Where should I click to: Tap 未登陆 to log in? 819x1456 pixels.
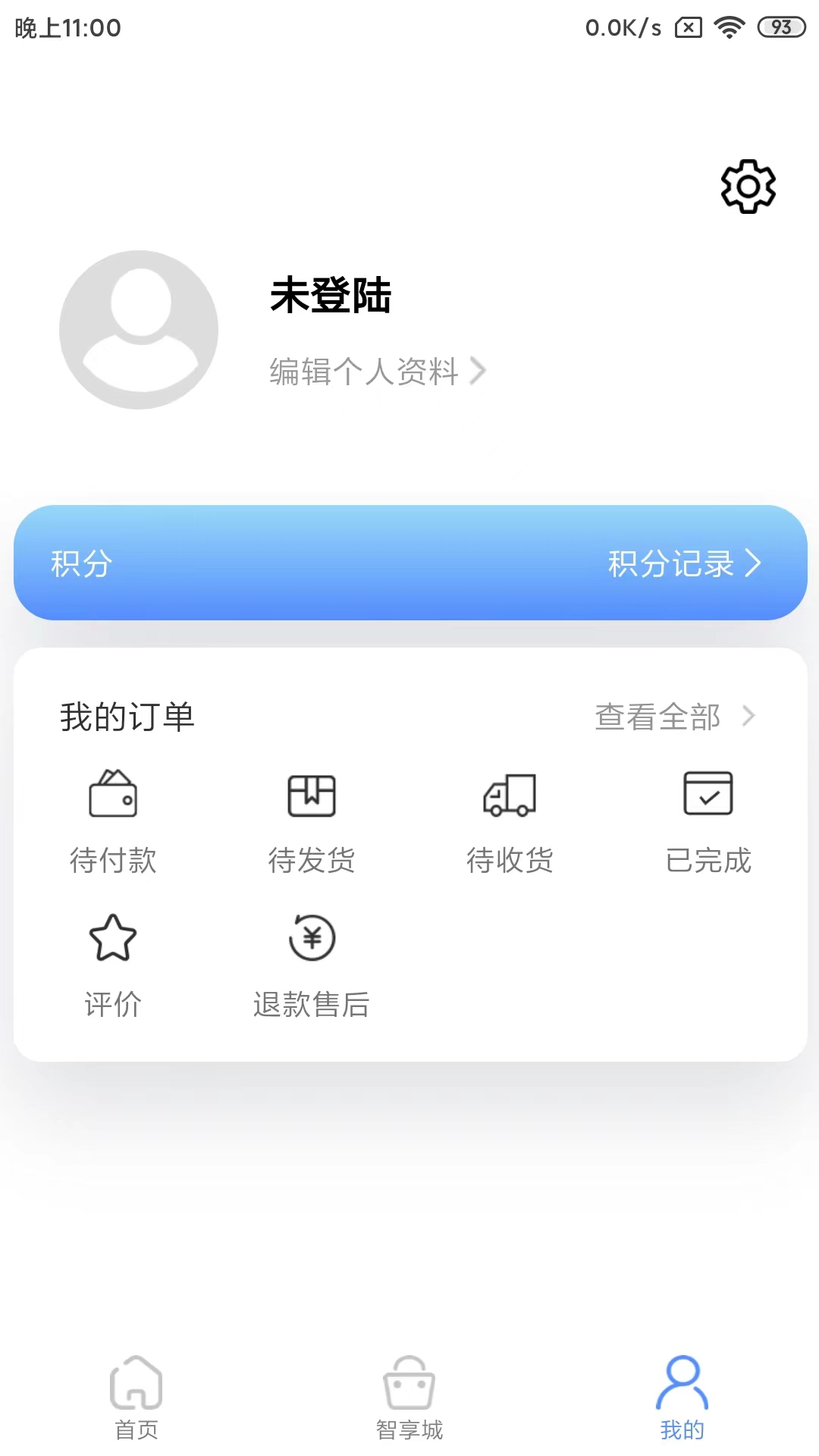[x=331, y=295]
